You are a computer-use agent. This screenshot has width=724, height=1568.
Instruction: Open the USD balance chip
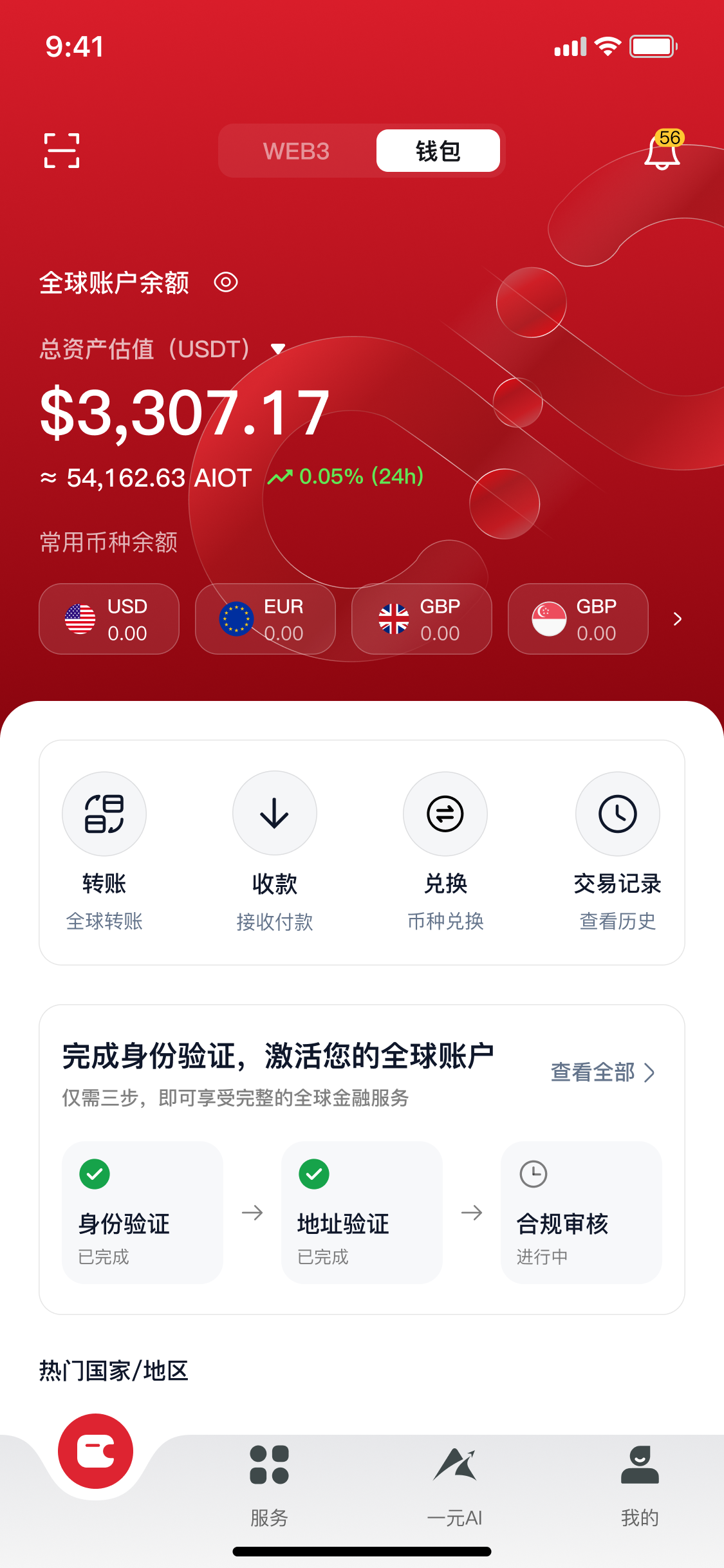(109, 619)
